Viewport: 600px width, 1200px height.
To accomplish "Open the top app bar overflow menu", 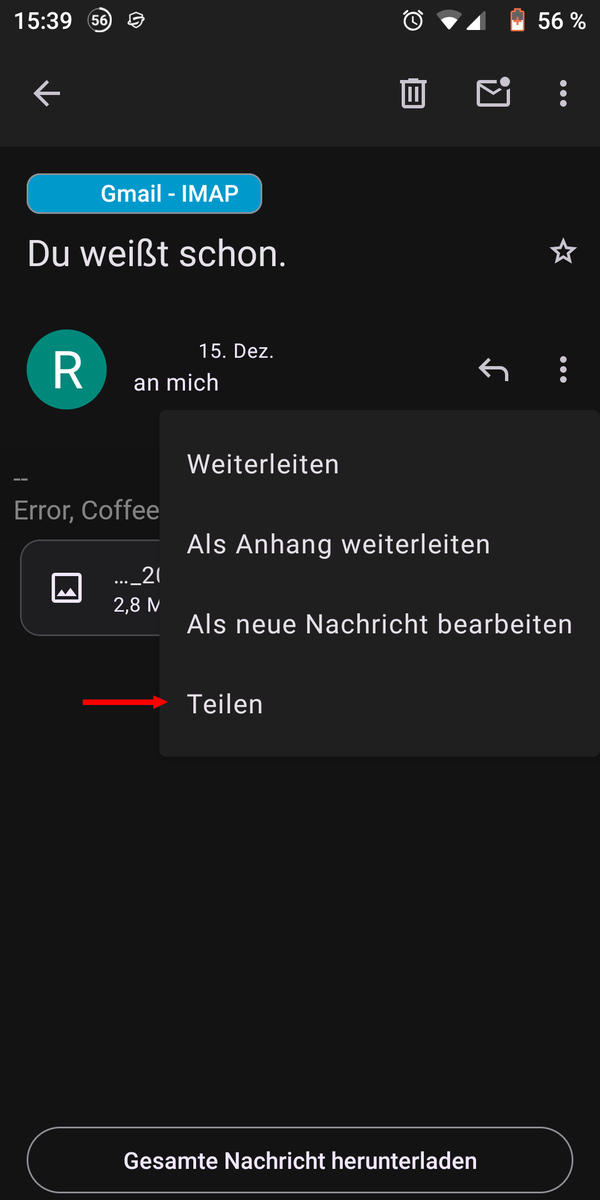I will pyautogui.click(x=563, y=94).
